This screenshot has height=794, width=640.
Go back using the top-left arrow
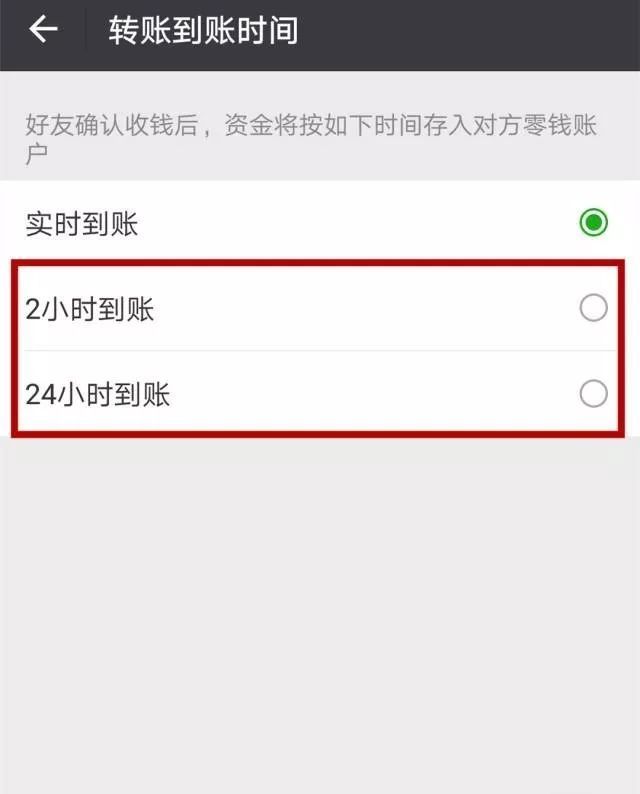click(x=43, y=30)
